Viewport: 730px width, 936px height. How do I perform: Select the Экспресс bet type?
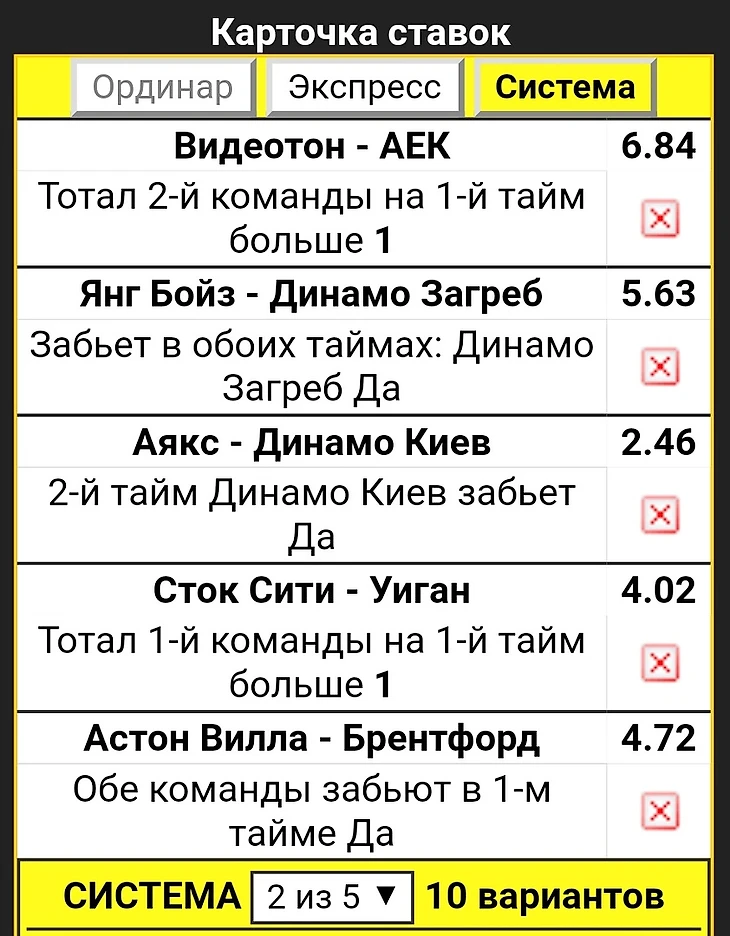tap(365, 88)
